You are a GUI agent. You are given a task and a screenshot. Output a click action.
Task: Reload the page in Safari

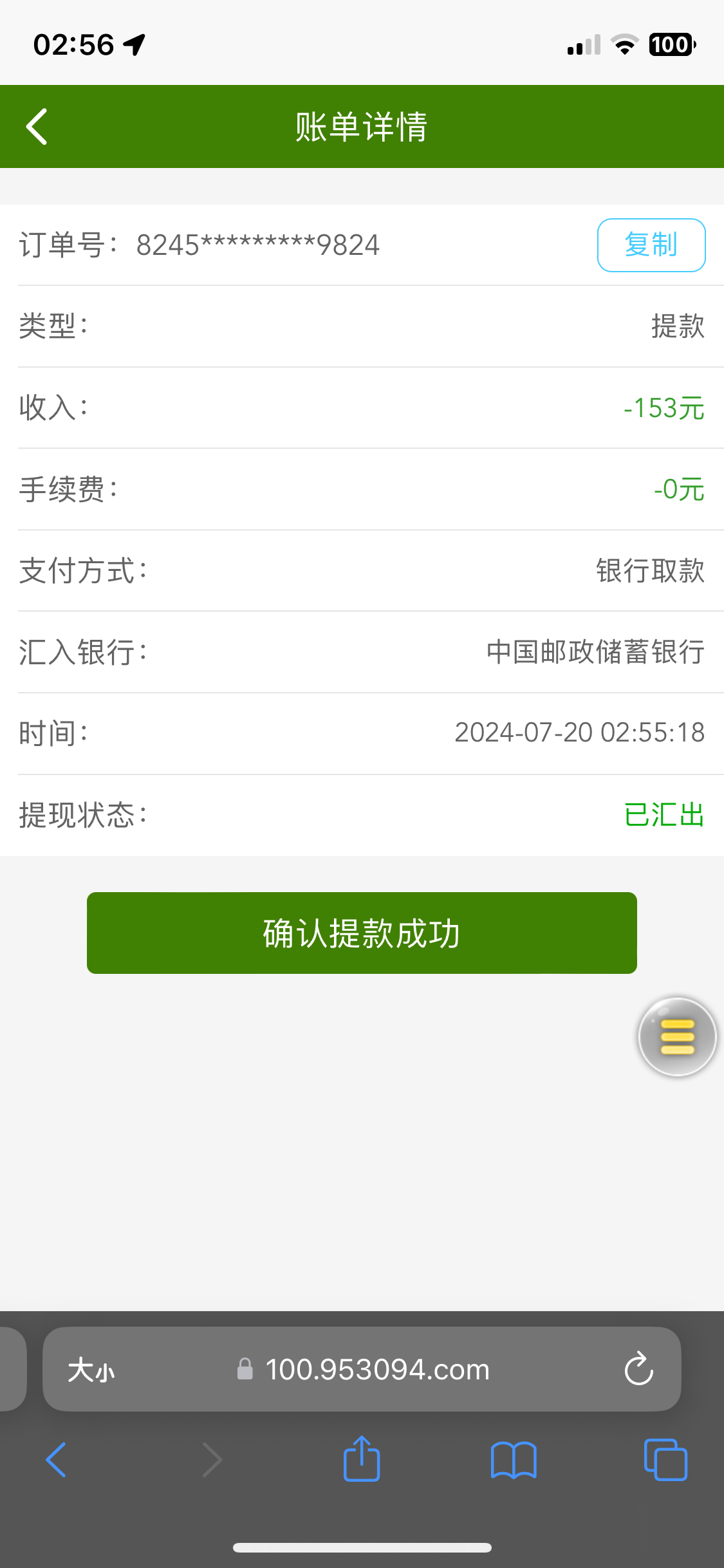(x=638, y=1369)
